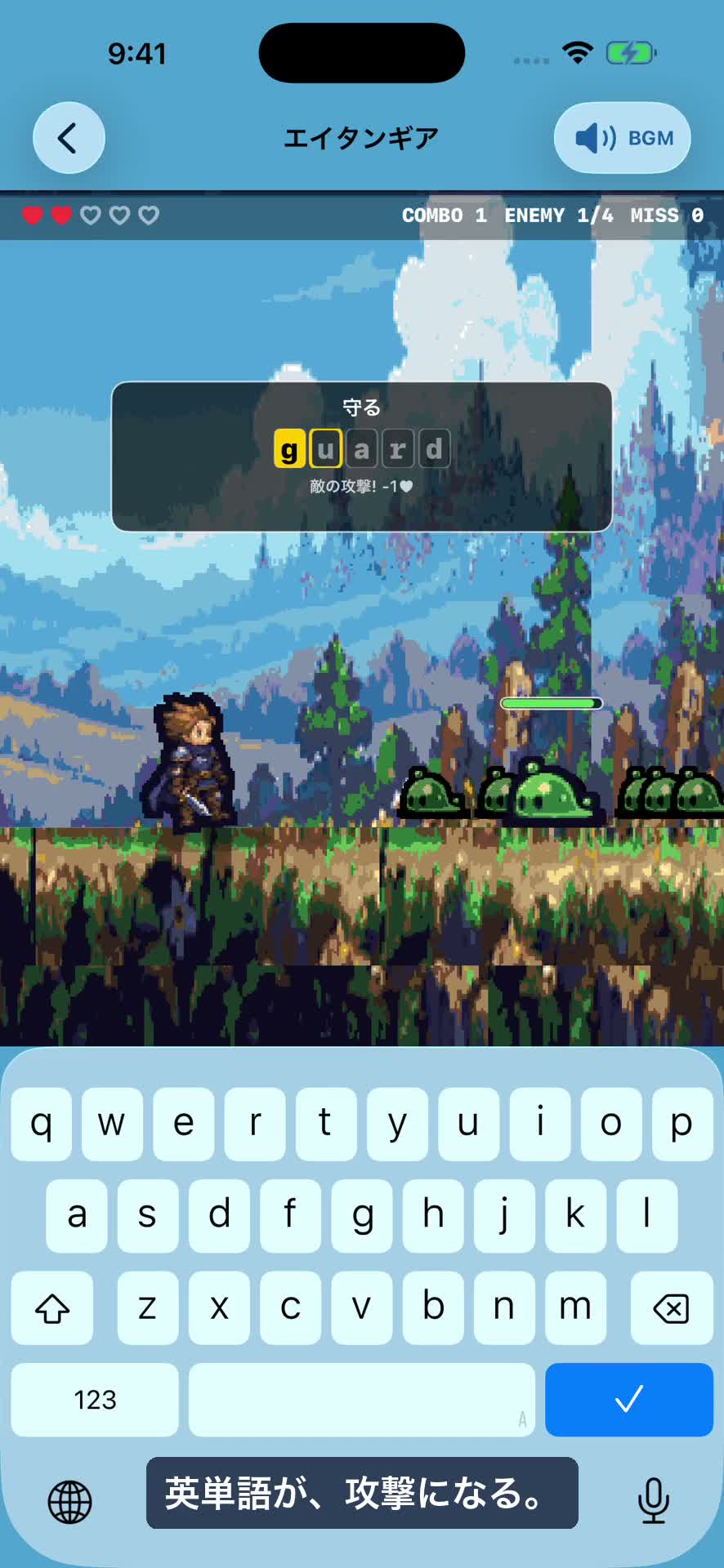This screenshot has width=724, height=1568.
Task: Open the keyboard language globe
Action: click(x=70, y=1501)
